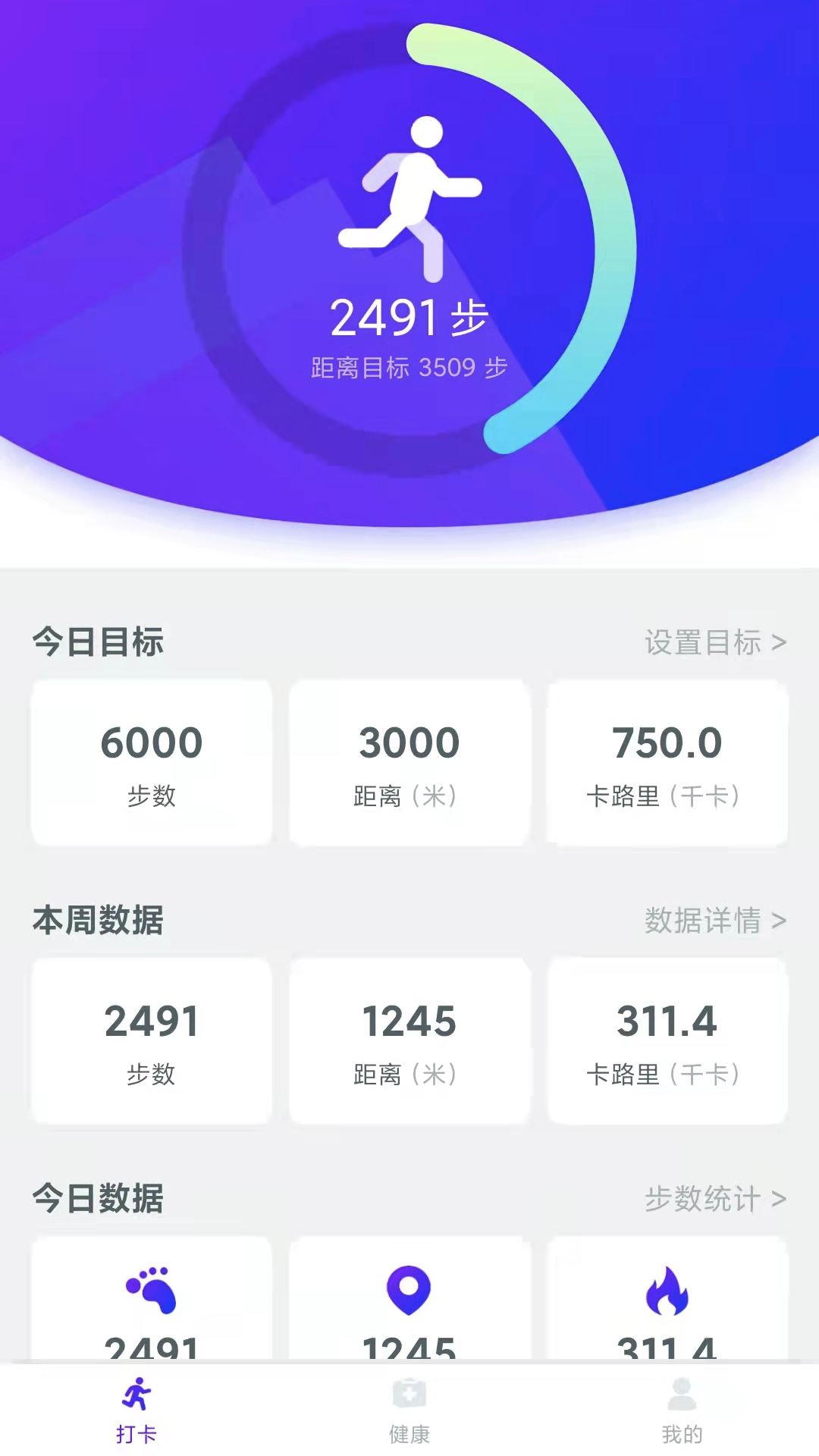Switch to the 健康 tab
The height and width of the screenshot is (1456, 819).
click(x=409, y=1411)
